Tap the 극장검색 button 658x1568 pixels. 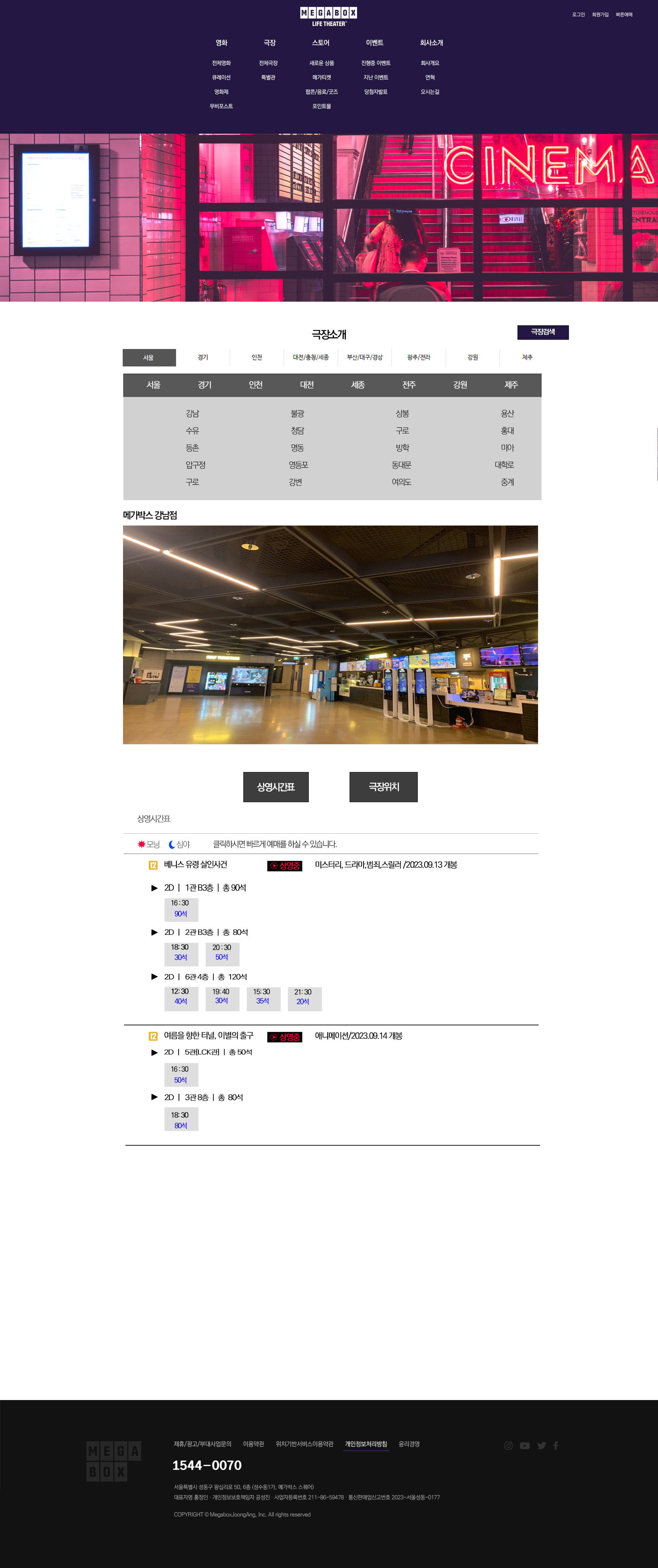(x=543, y=332)
